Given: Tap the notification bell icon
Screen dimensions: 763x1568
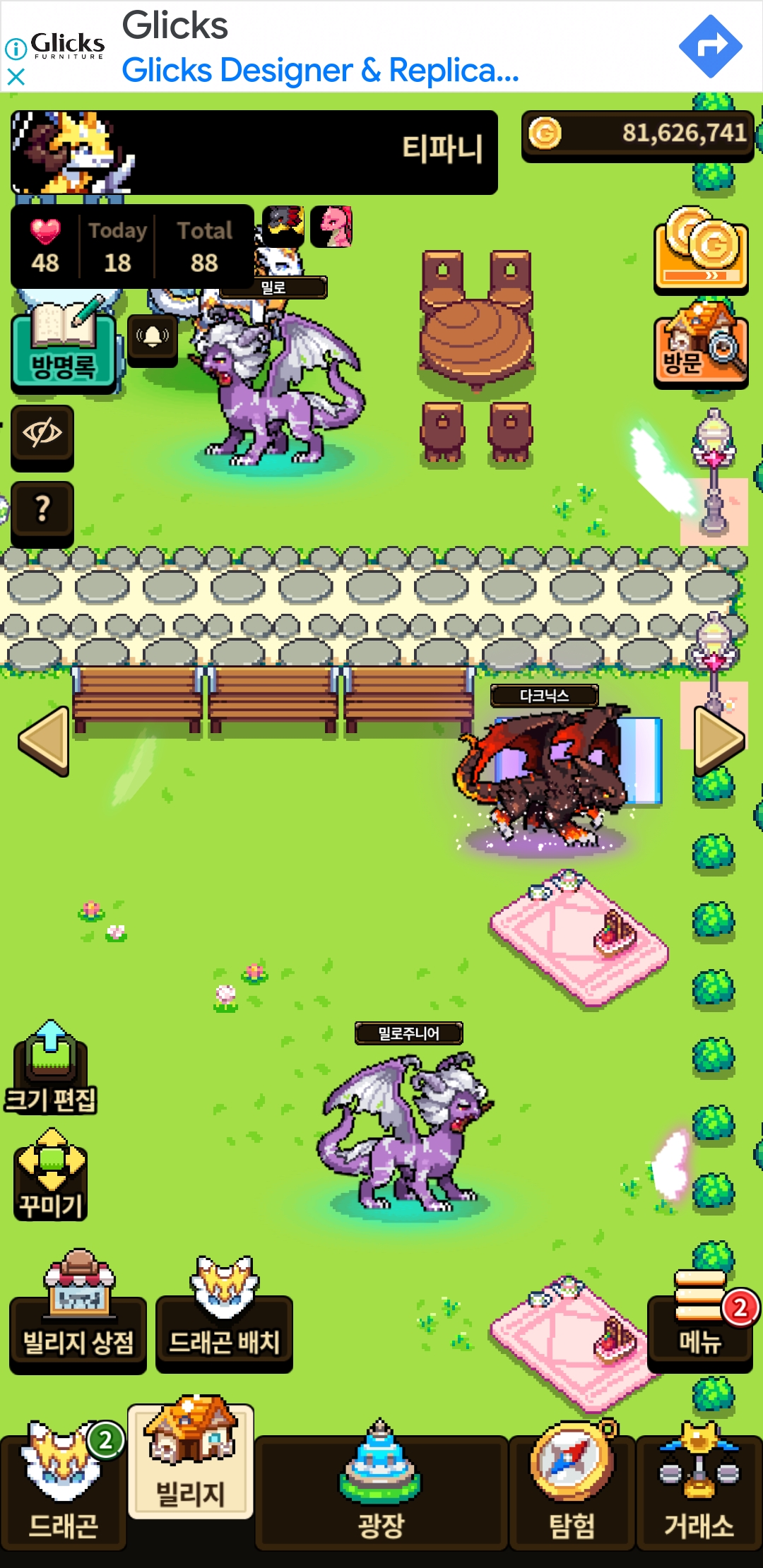Looking at the screenshot, I should (153, 338).
